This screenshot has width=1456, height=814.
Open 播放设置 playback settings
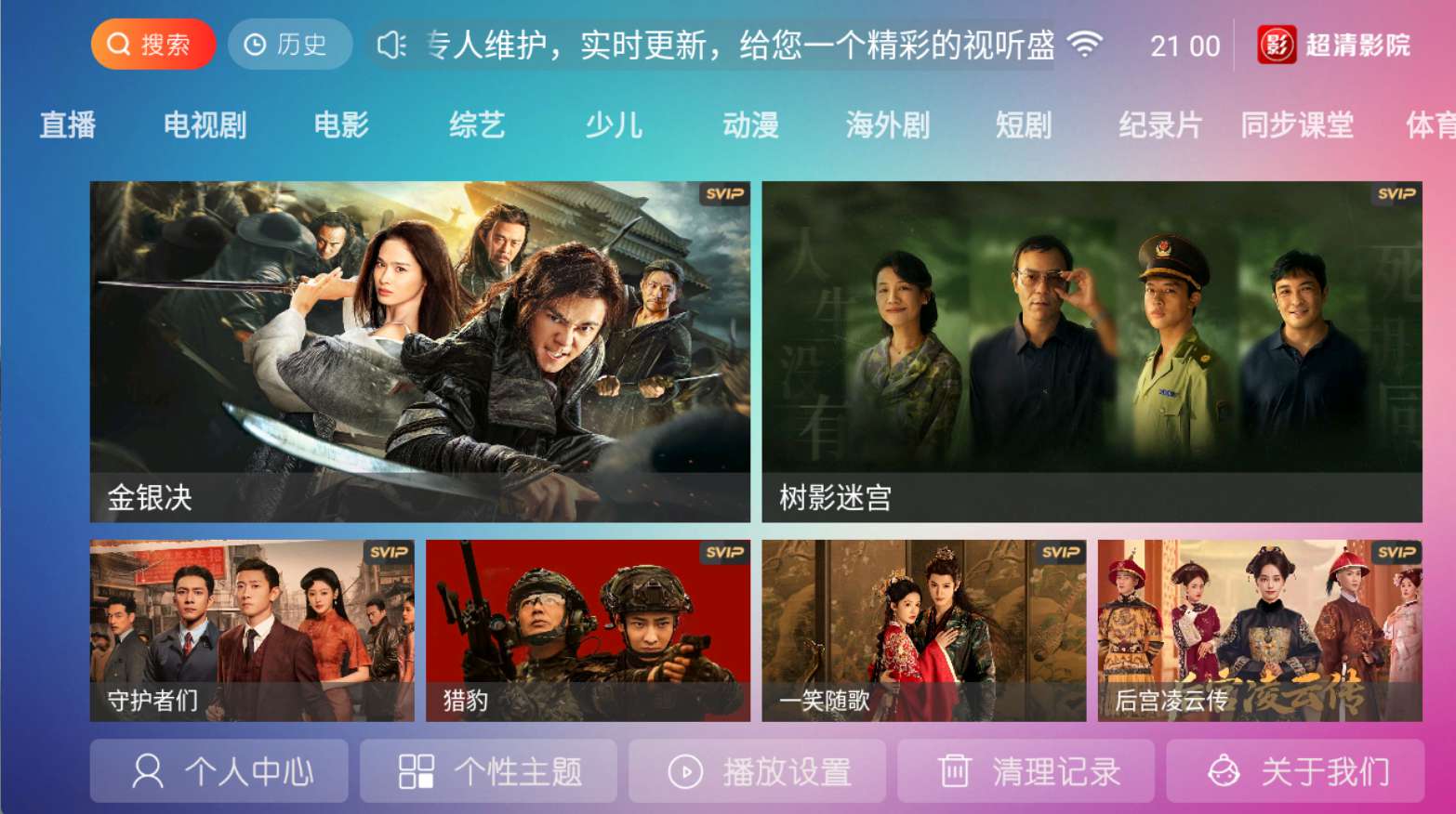[x=757, y=771]
